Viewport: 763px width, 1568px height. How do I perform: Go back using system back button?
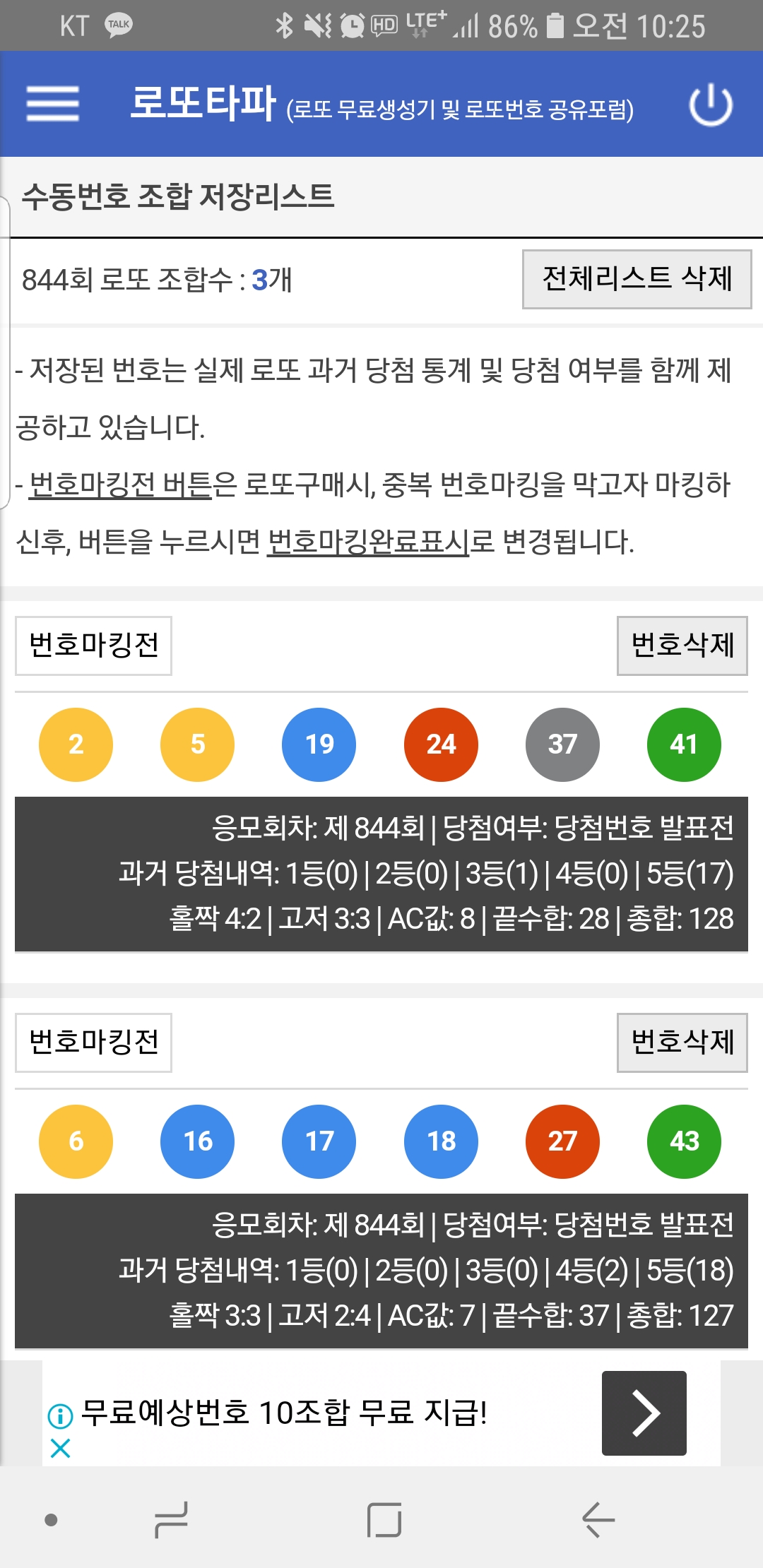pyautogui.click(x=598, y=1520)
